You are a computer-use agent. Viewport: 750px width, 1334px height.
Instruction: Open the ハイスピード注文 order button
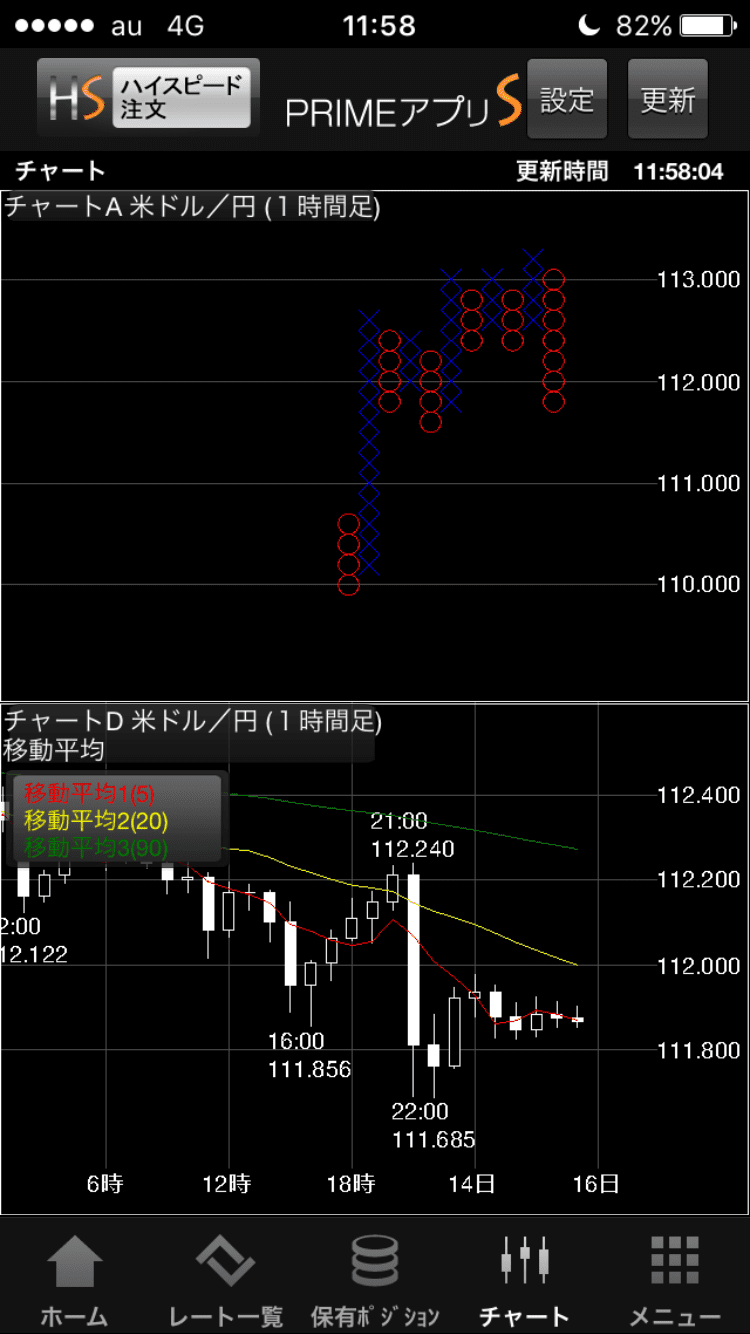point(148,97)
